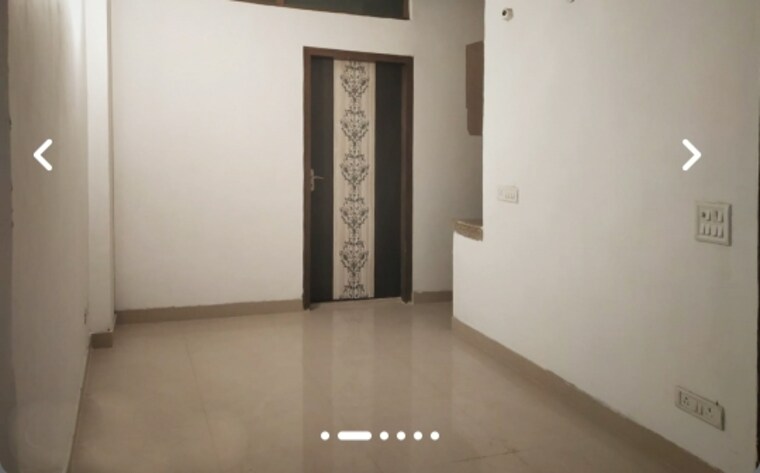This screenshot has height=473, width=760.
Task: Go to the previous photo
Action: (42, 155)
